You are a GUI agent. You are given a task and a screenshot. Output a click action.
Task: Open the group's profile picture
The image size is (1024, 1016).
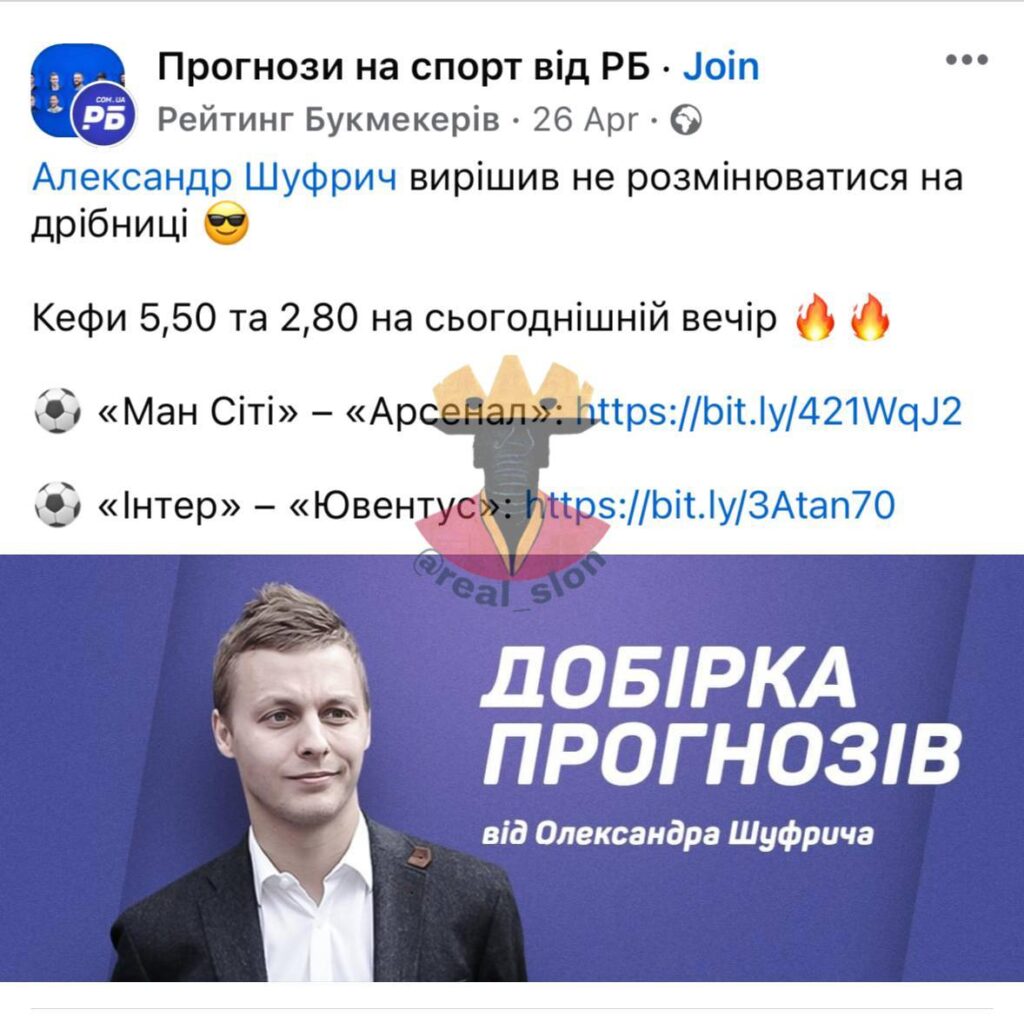[x=78, y=90]
